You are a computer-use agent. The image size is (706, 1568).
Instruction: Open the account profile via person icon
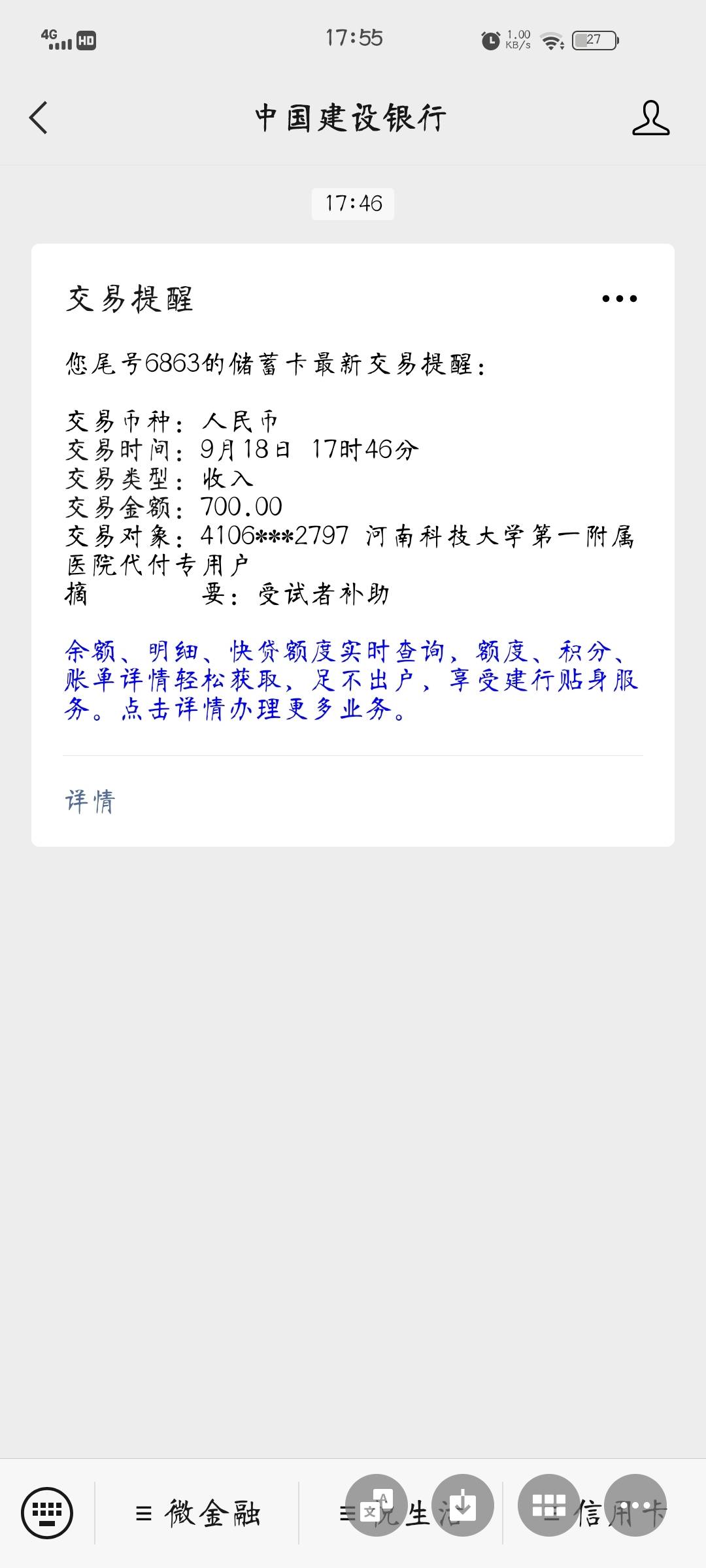click(x=651, y=118)
